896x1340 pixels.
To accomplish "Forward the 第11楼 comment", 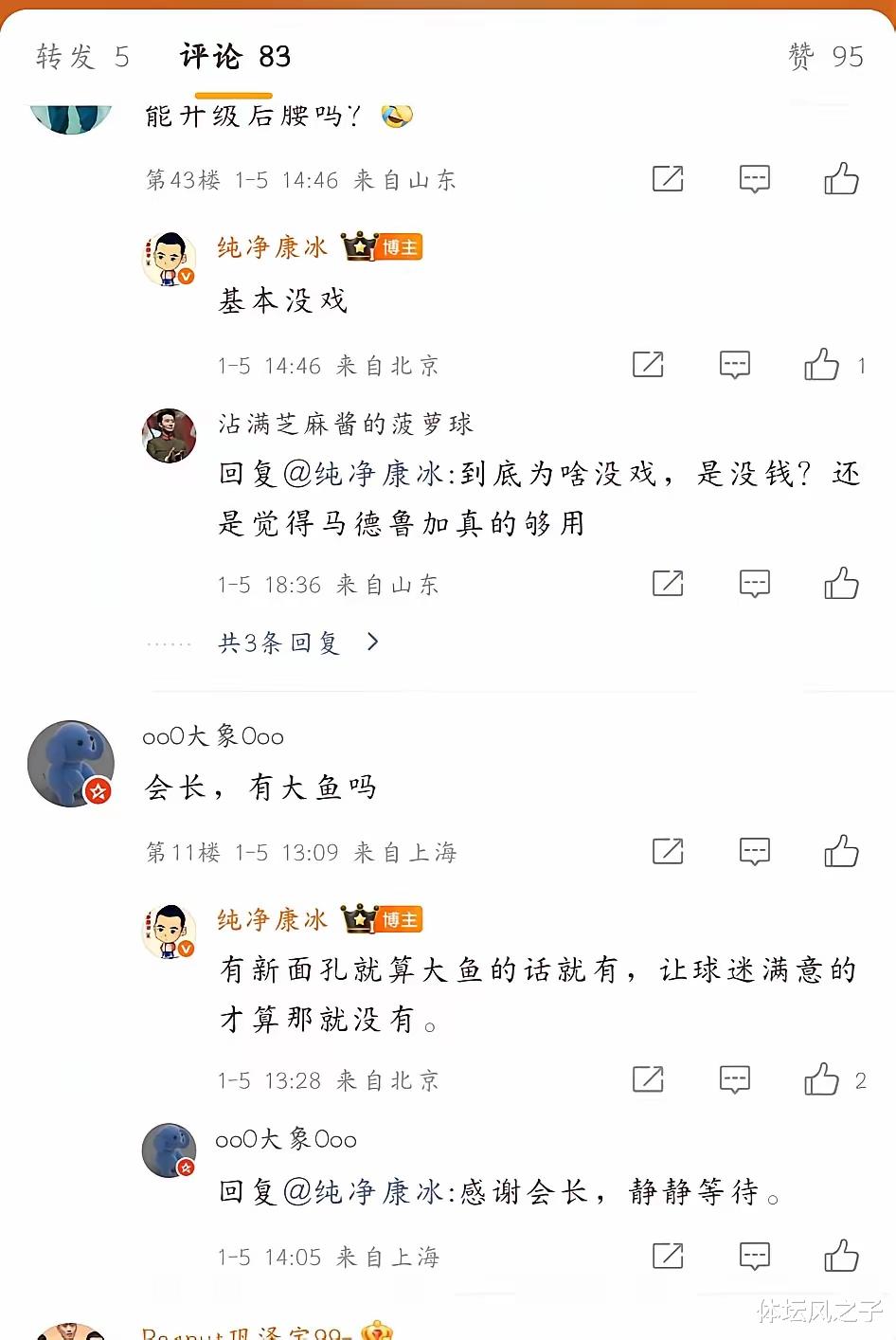I will pos(668,851).
